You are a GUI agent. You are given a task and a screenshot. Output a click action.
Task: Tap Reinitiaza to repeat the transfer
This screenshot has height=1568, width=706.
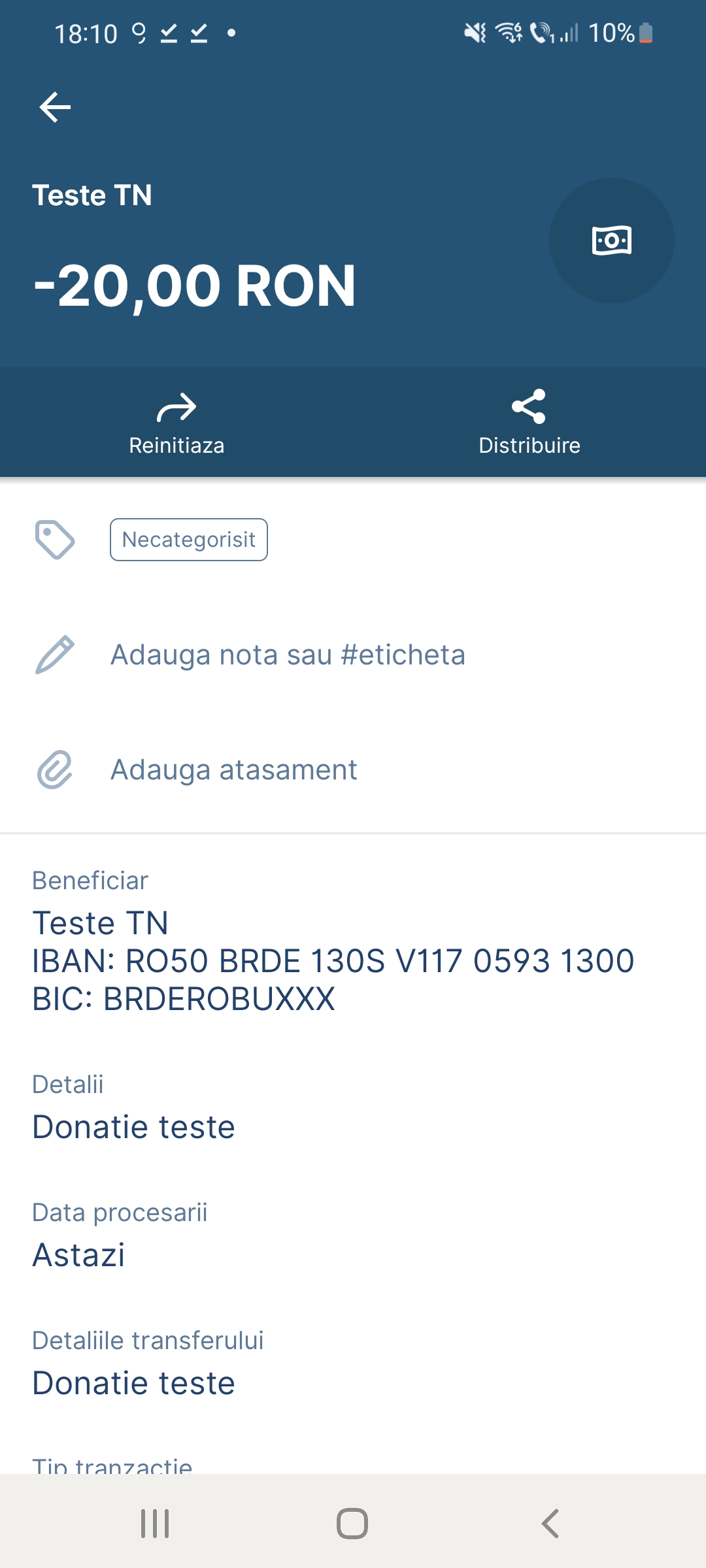[176, 423]
